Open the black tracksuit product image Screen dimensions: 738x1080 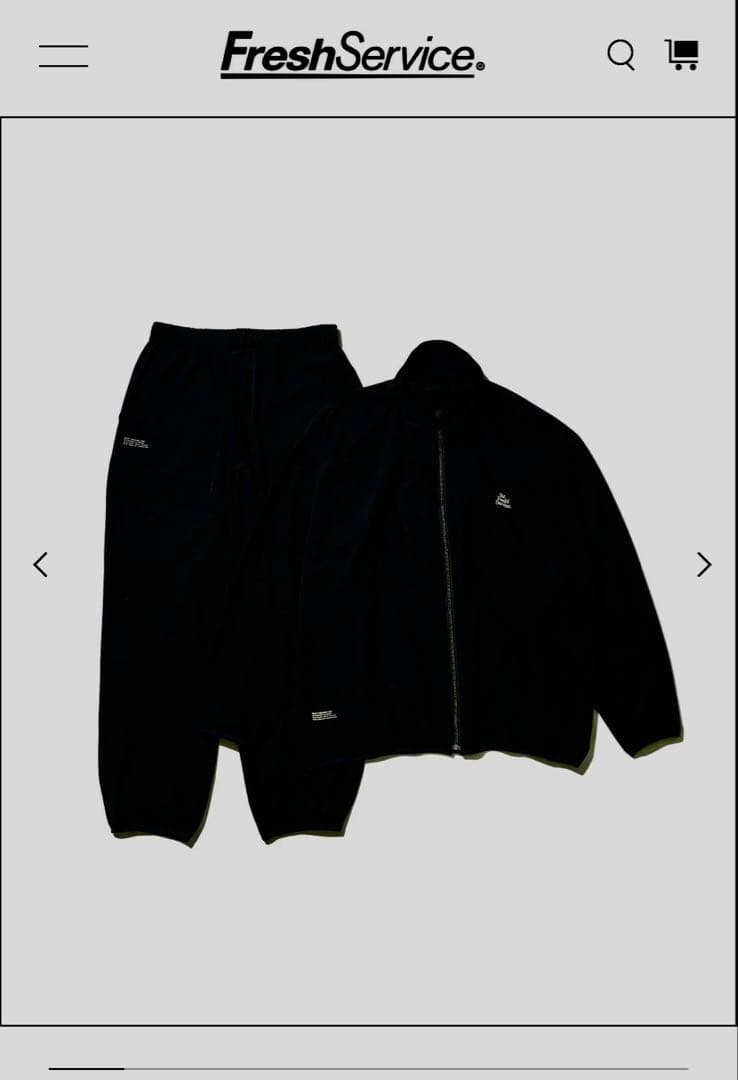(388, 582)
